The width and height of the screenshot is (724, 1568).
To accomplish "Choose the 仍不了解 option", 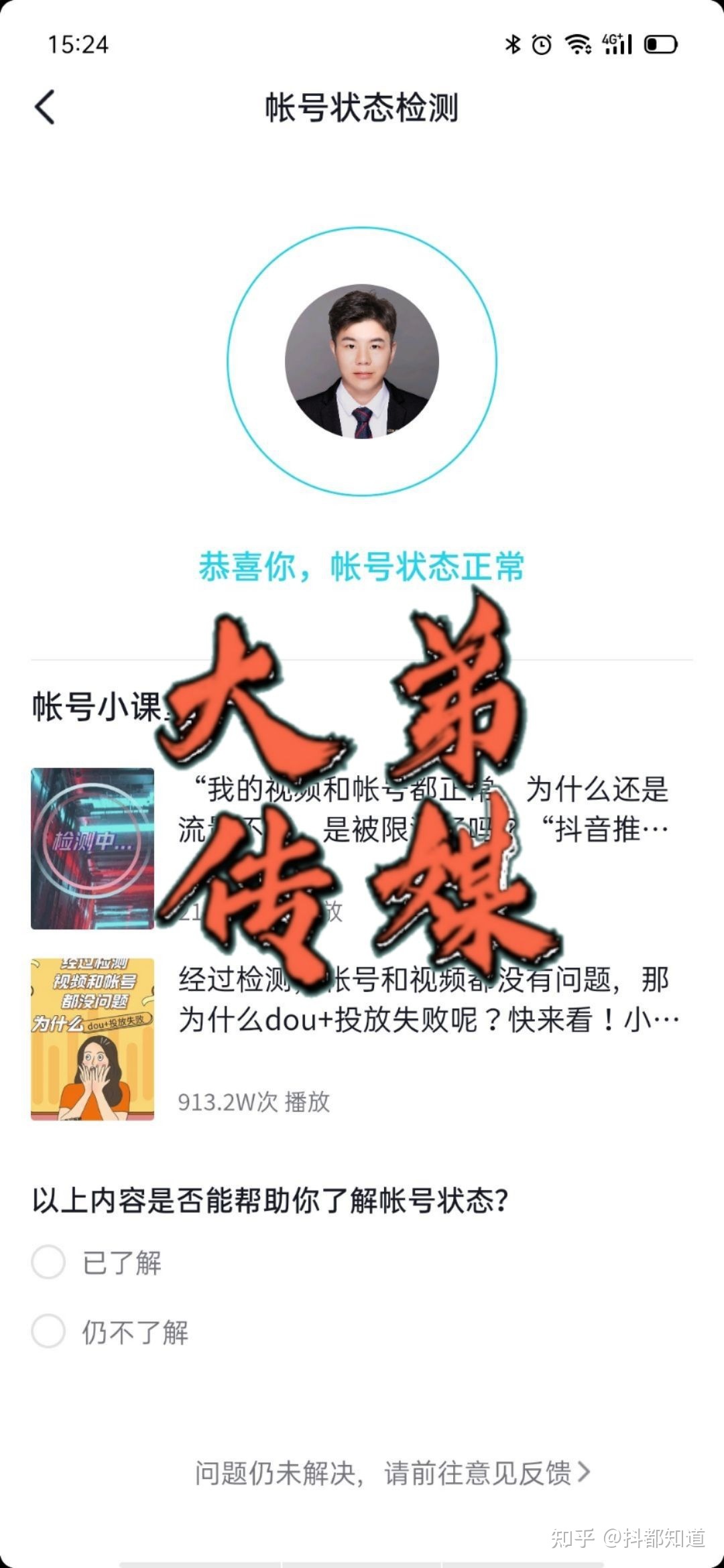I will (49, 1331).
